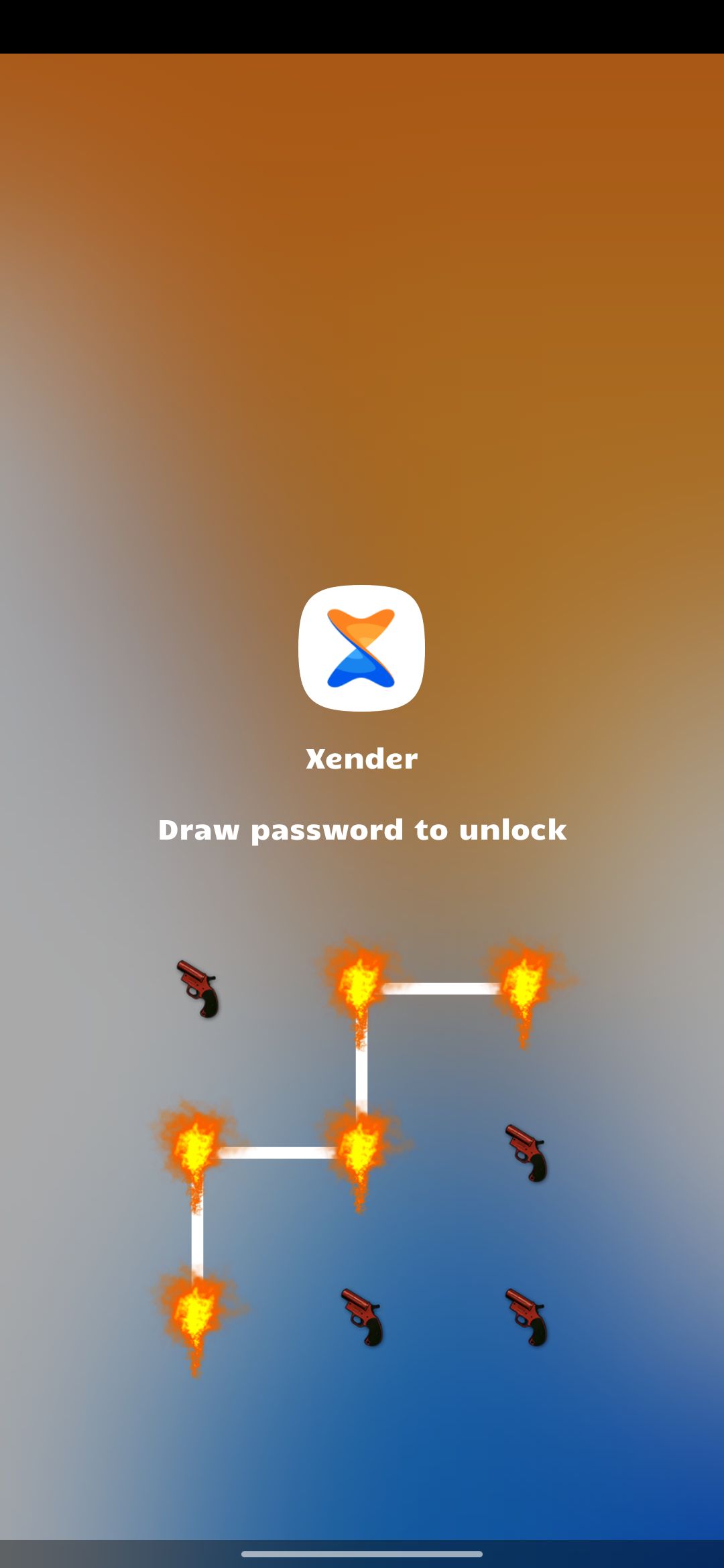Tap the flare gun dot in the bottom-middle of the pattern

tap(362, 1317)
